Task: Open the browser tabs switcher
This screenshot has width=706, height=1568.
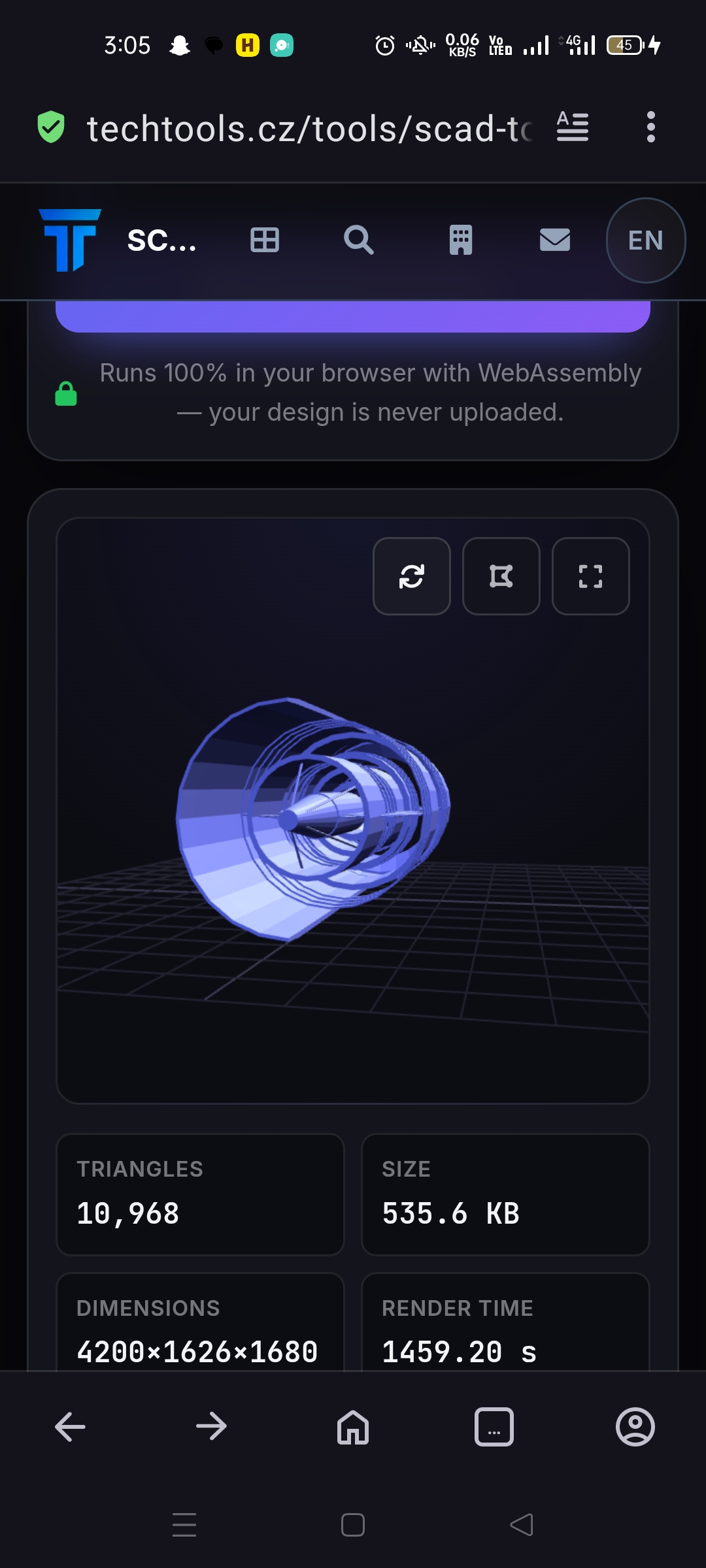Action: tap(494, 1427)
